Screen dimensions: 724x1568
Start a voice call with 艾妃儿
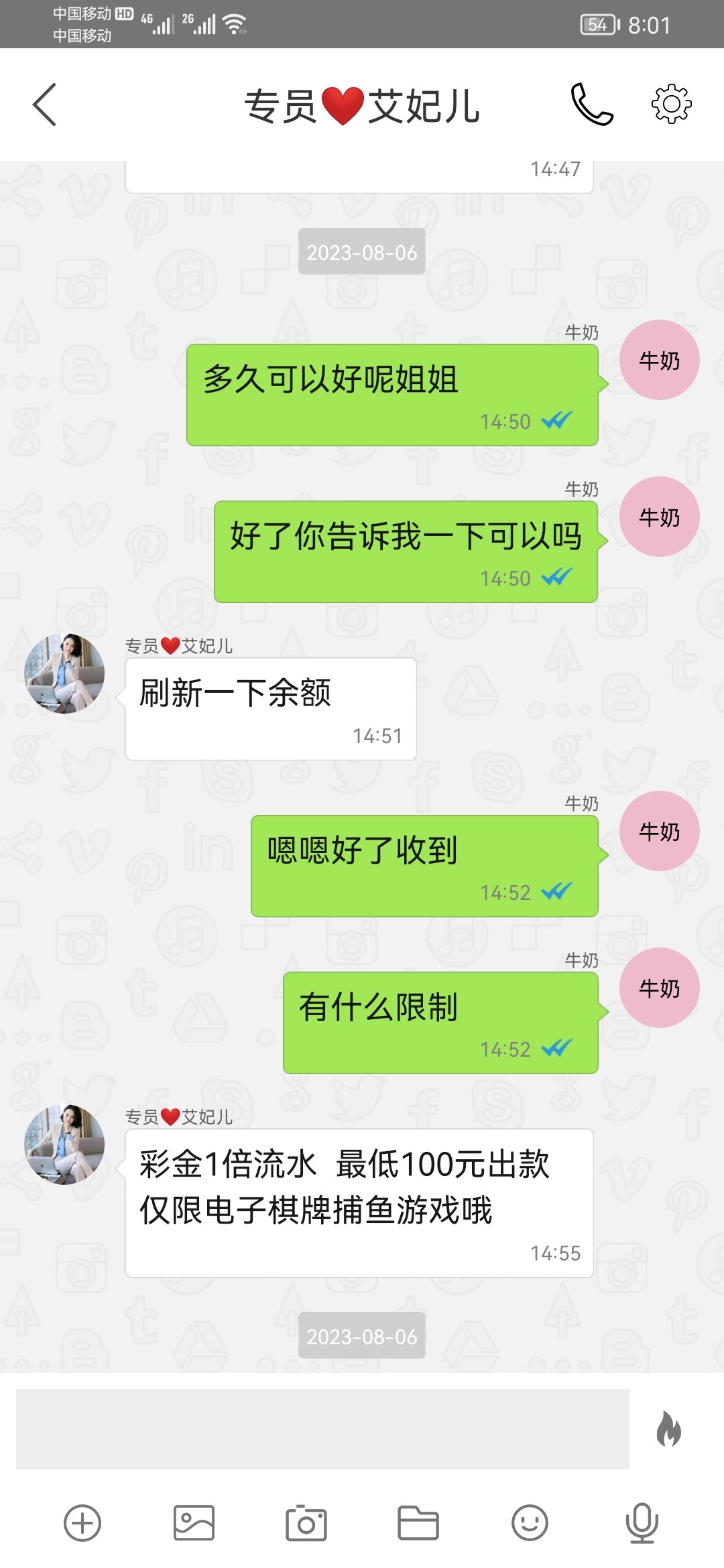(x=592, y=105)
